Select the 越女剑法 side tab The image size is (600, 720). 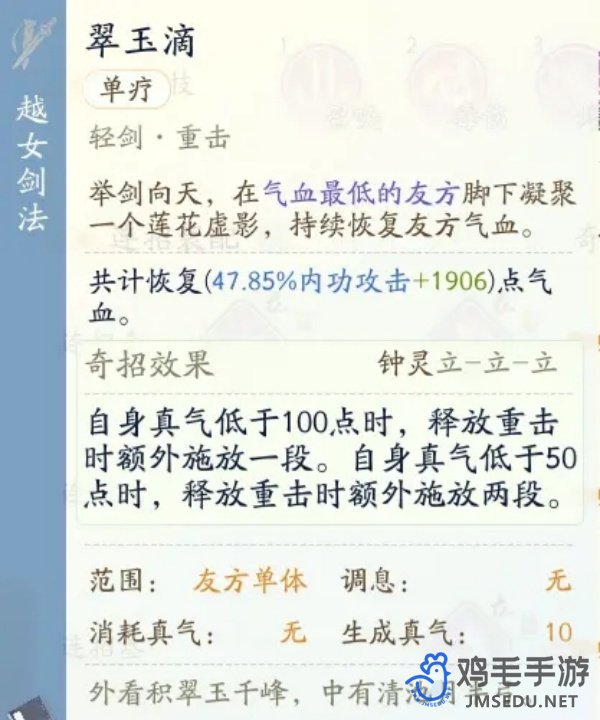[x=32, y=165]
